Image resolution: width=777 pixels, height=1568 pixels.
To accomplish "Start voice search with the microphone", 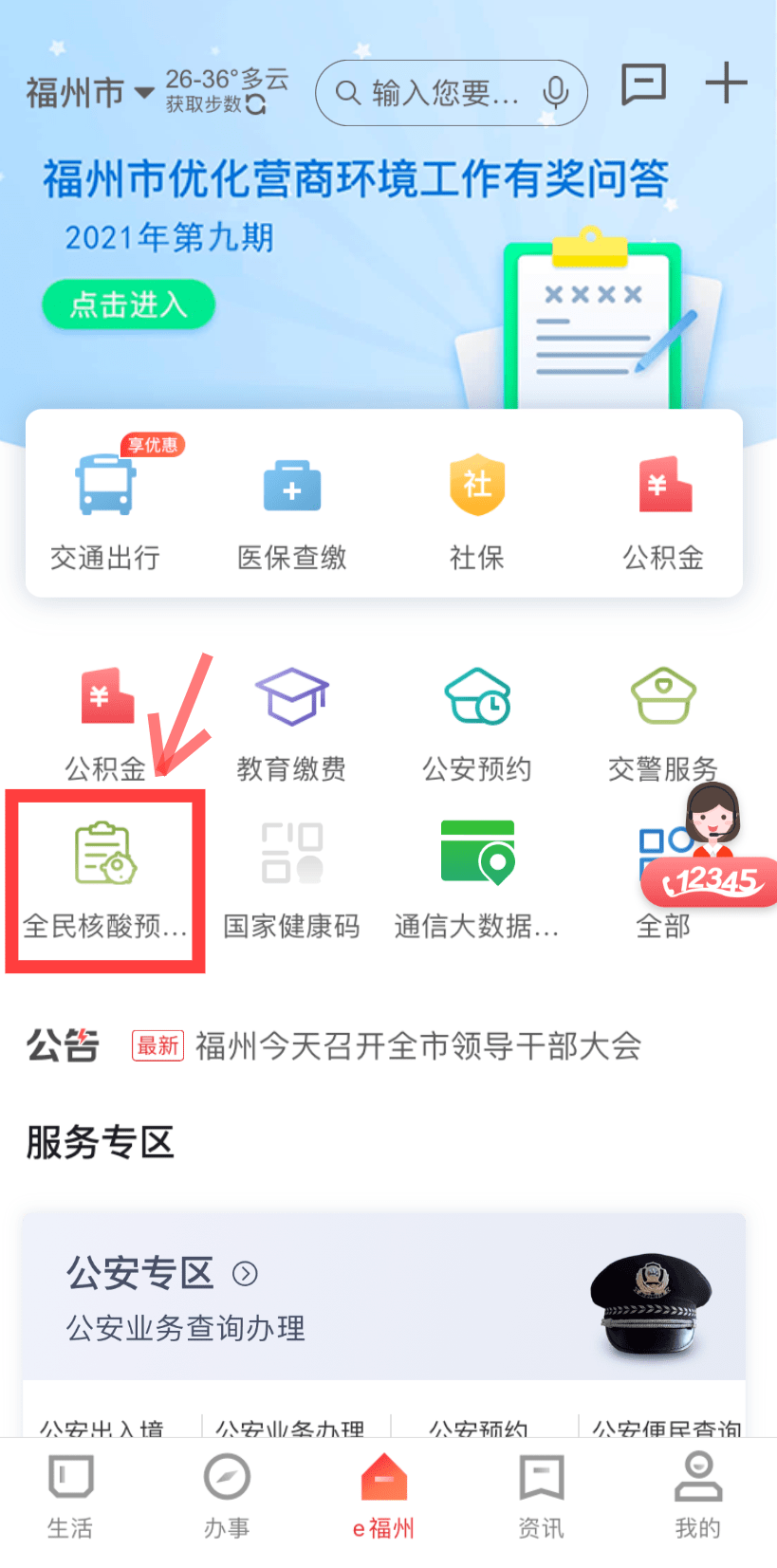I will 556,93.
